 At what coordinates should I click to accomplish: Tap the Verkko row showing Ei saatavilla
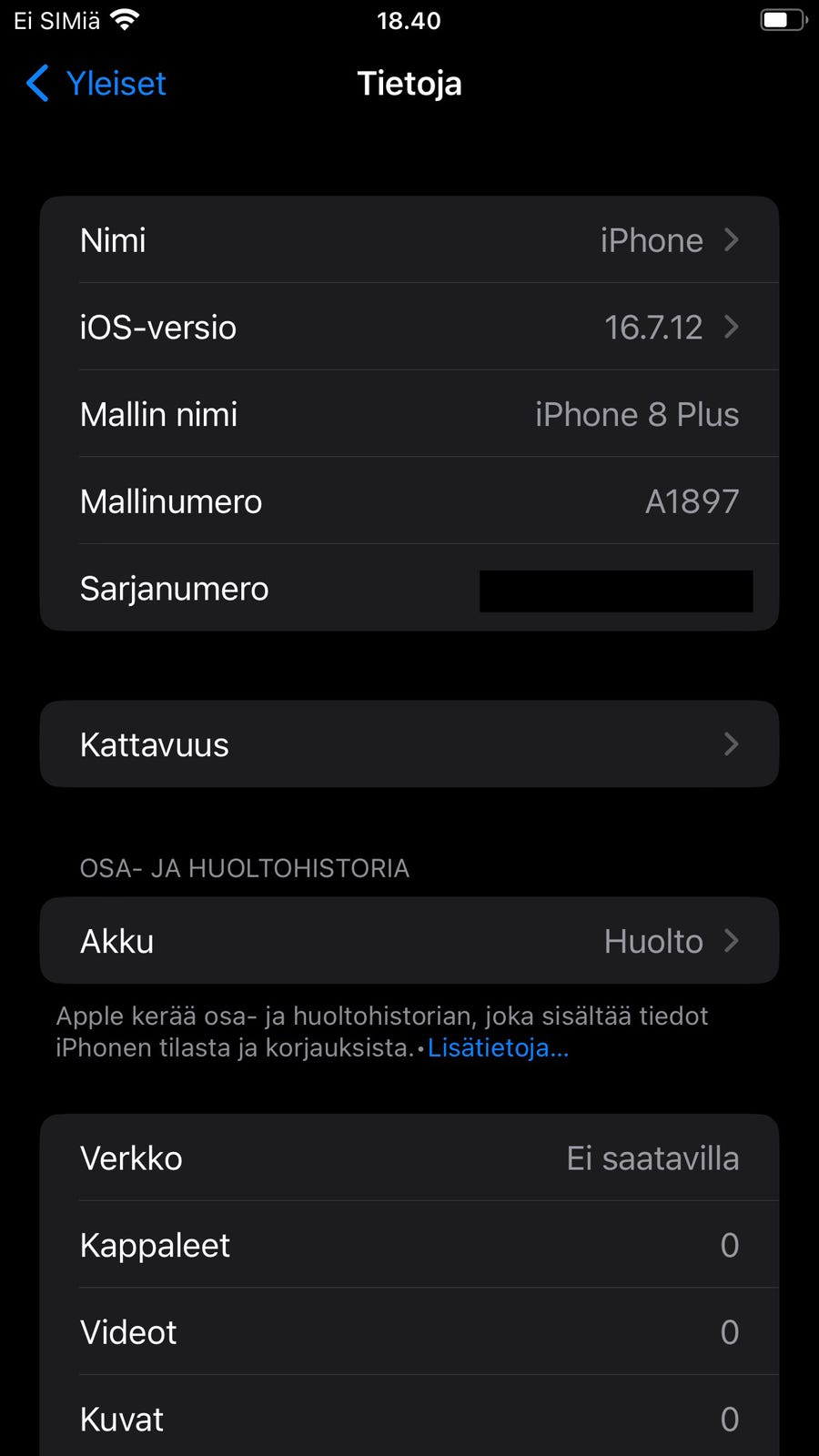tap(409, 1158)
